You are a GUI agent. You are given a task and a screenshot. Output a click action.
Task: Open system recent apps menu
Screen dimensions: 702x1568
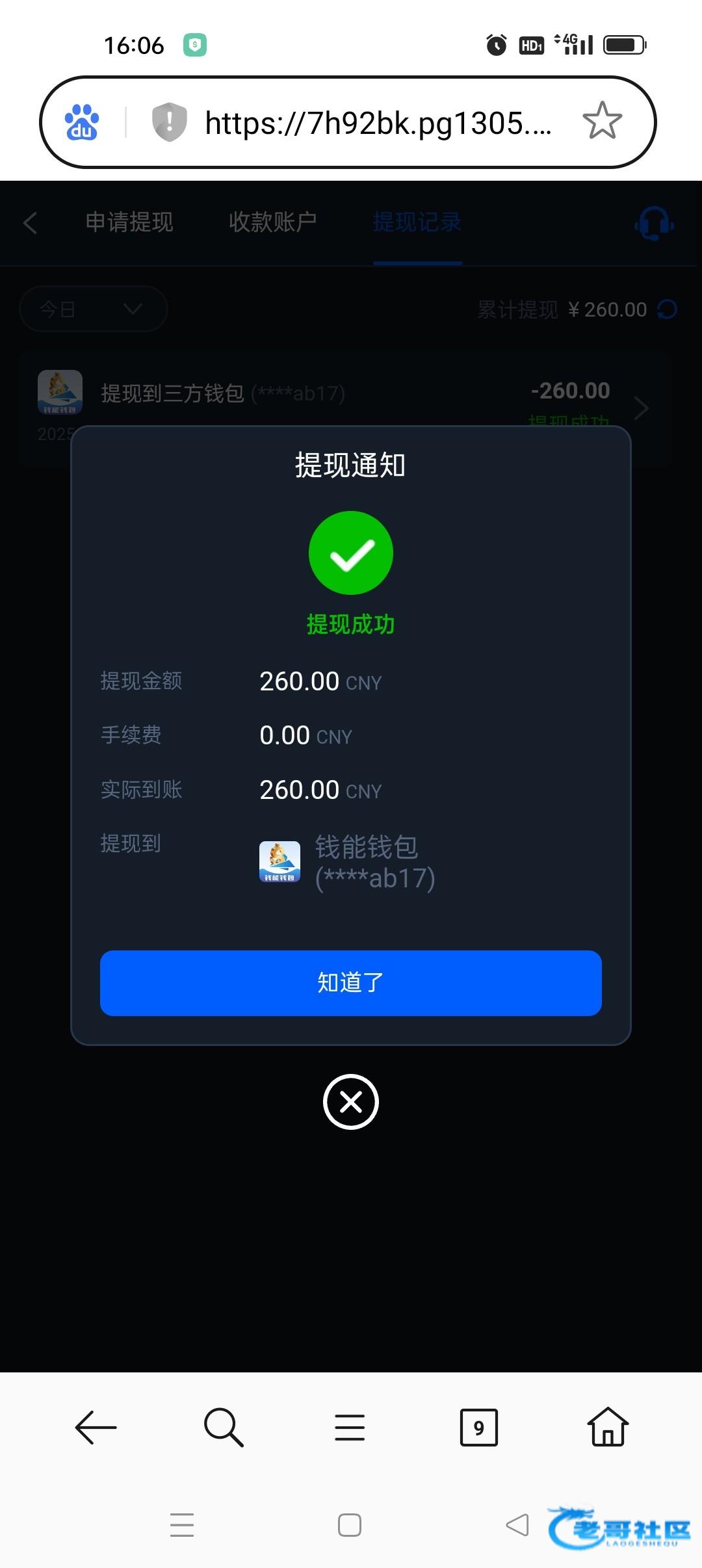coord(182,1525)
